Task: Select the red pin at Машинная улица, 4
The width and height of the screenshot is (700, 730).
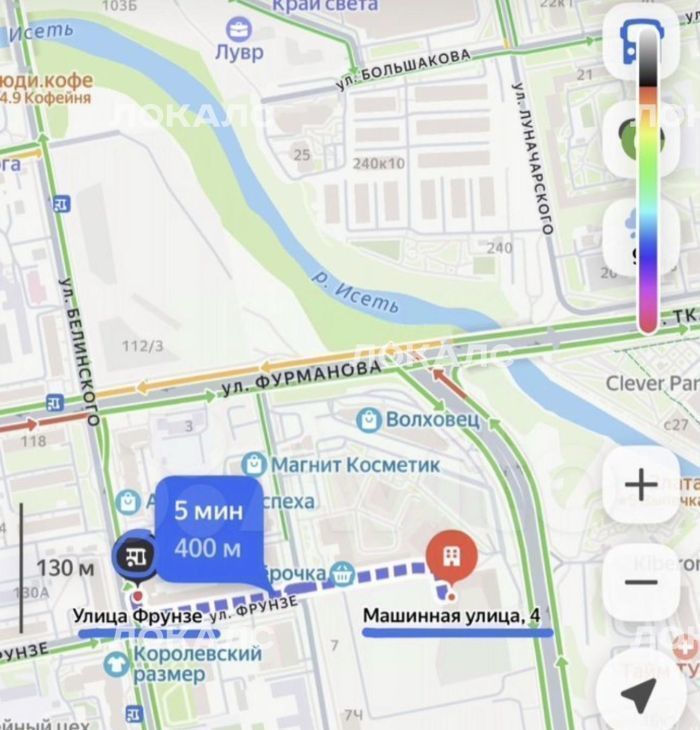Action: click(x=451, y=556)
